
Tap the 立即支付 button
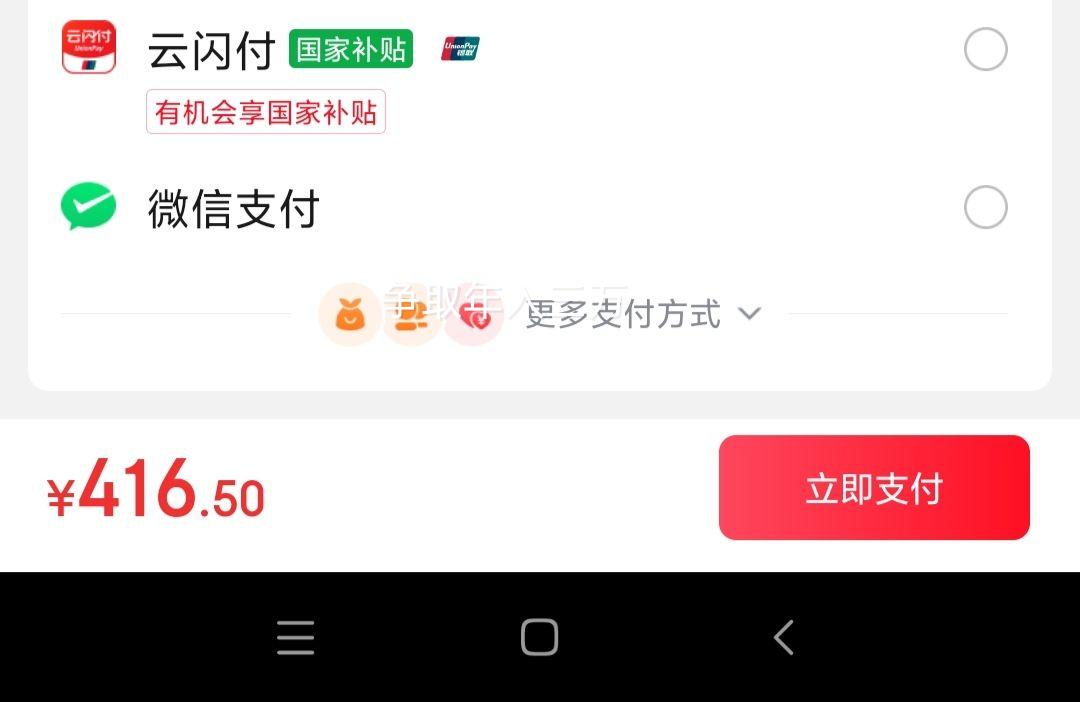(874, 488)
